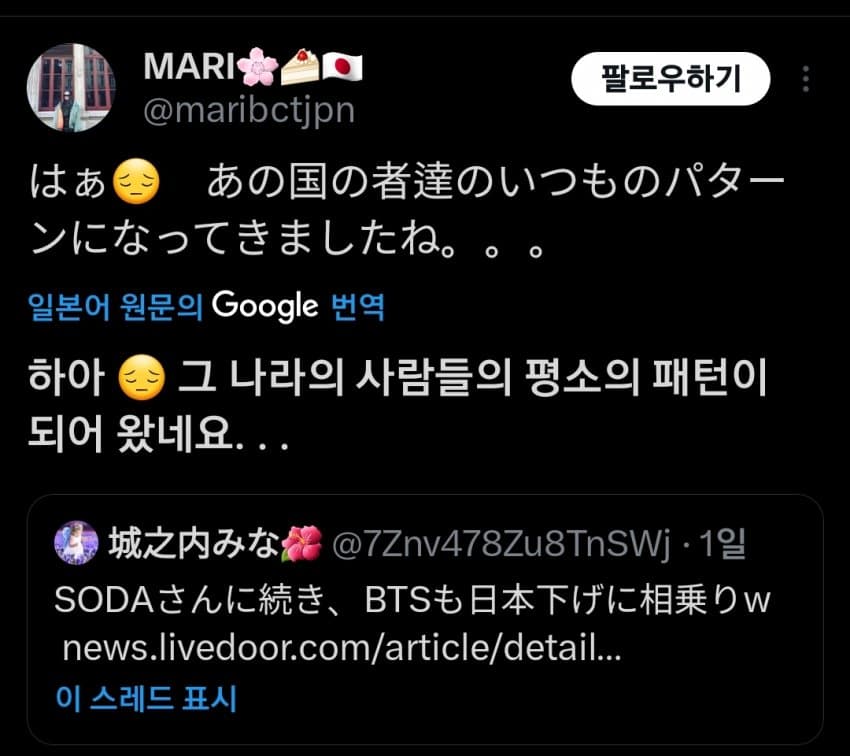This screenshot has height=756, width=850.
Task: Tap the 팔로우하기 follow button
Action: point(671,79)
